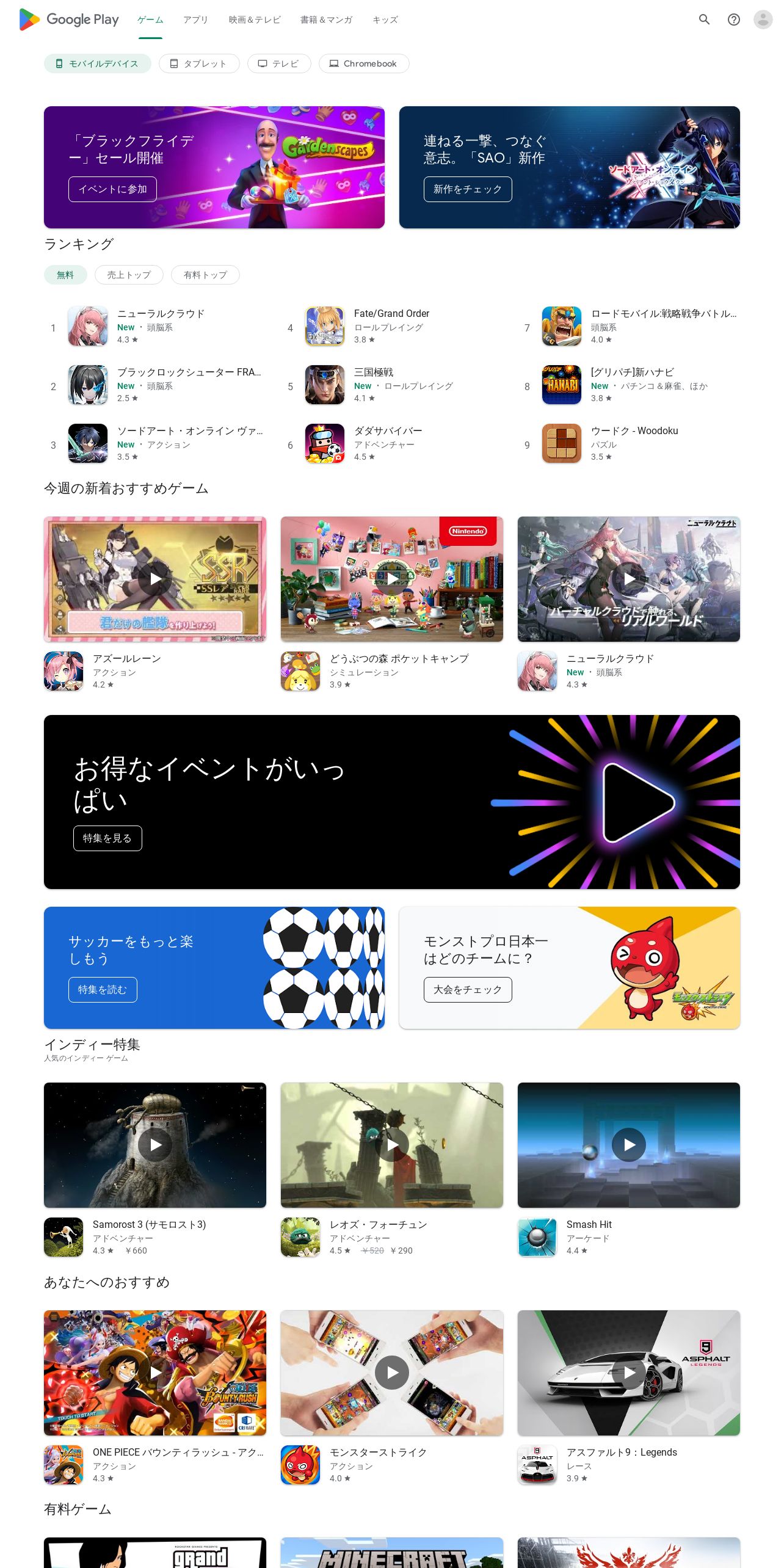This screenshot has height=1568, width=784.
Task: Tap the 新作をチェック button
Action: (468, 189)
